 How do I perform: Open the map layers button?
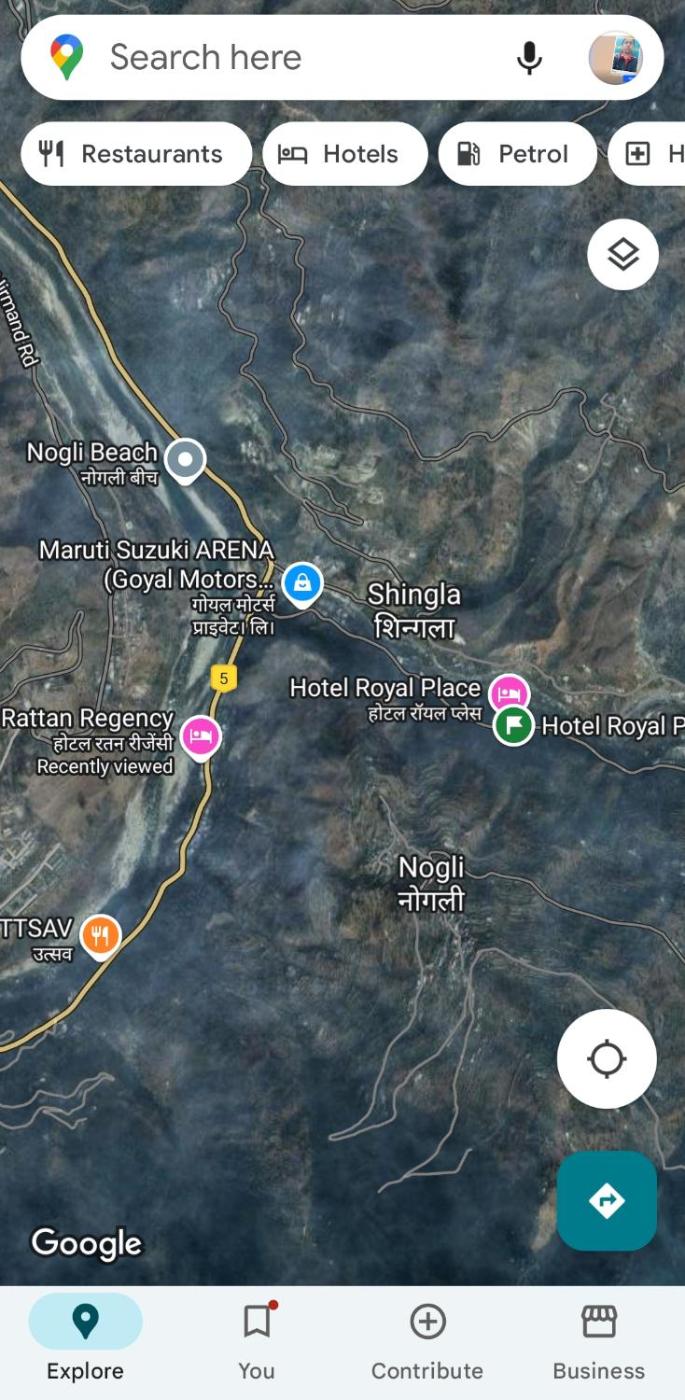tap(622, 254)
